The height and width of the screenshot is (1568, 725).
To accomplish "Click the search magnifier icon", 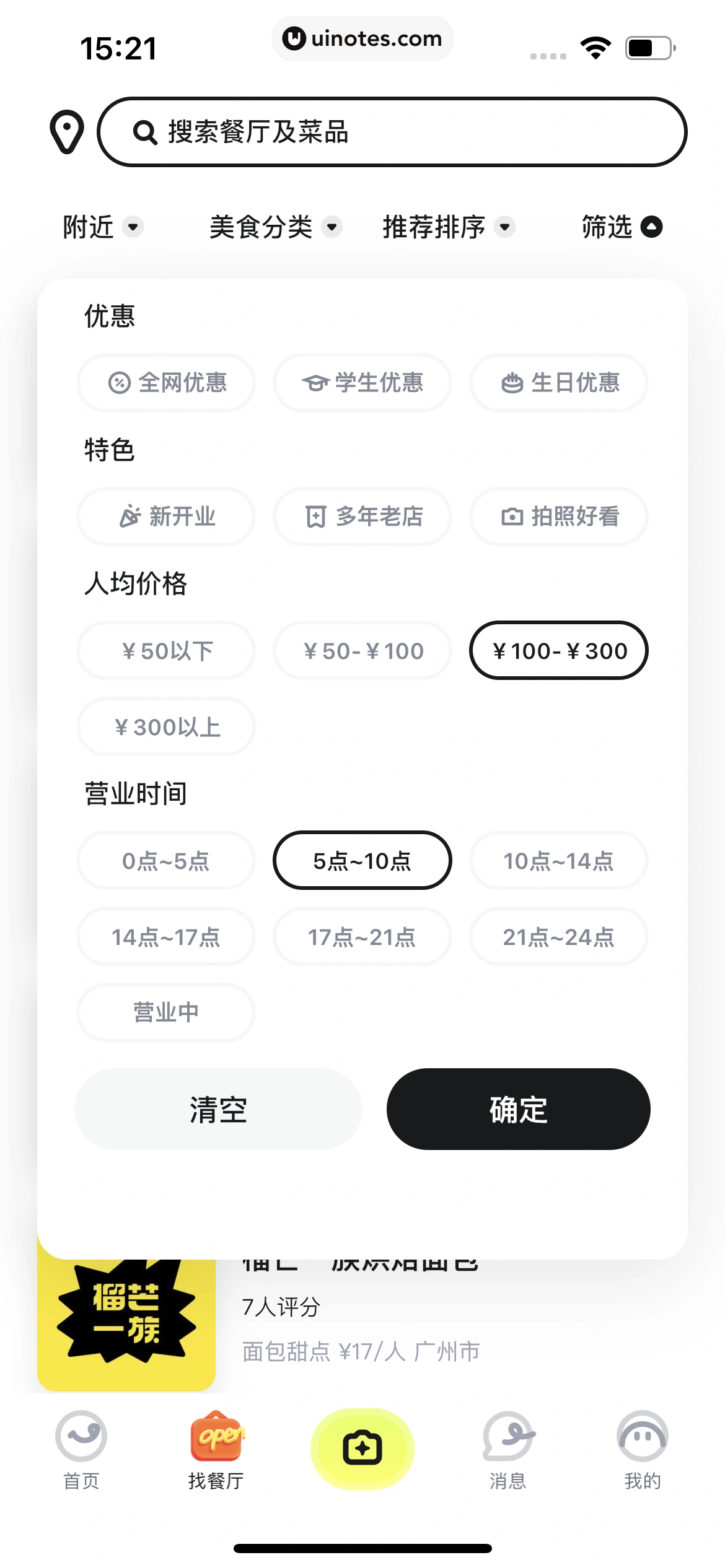I will point(144,132).
